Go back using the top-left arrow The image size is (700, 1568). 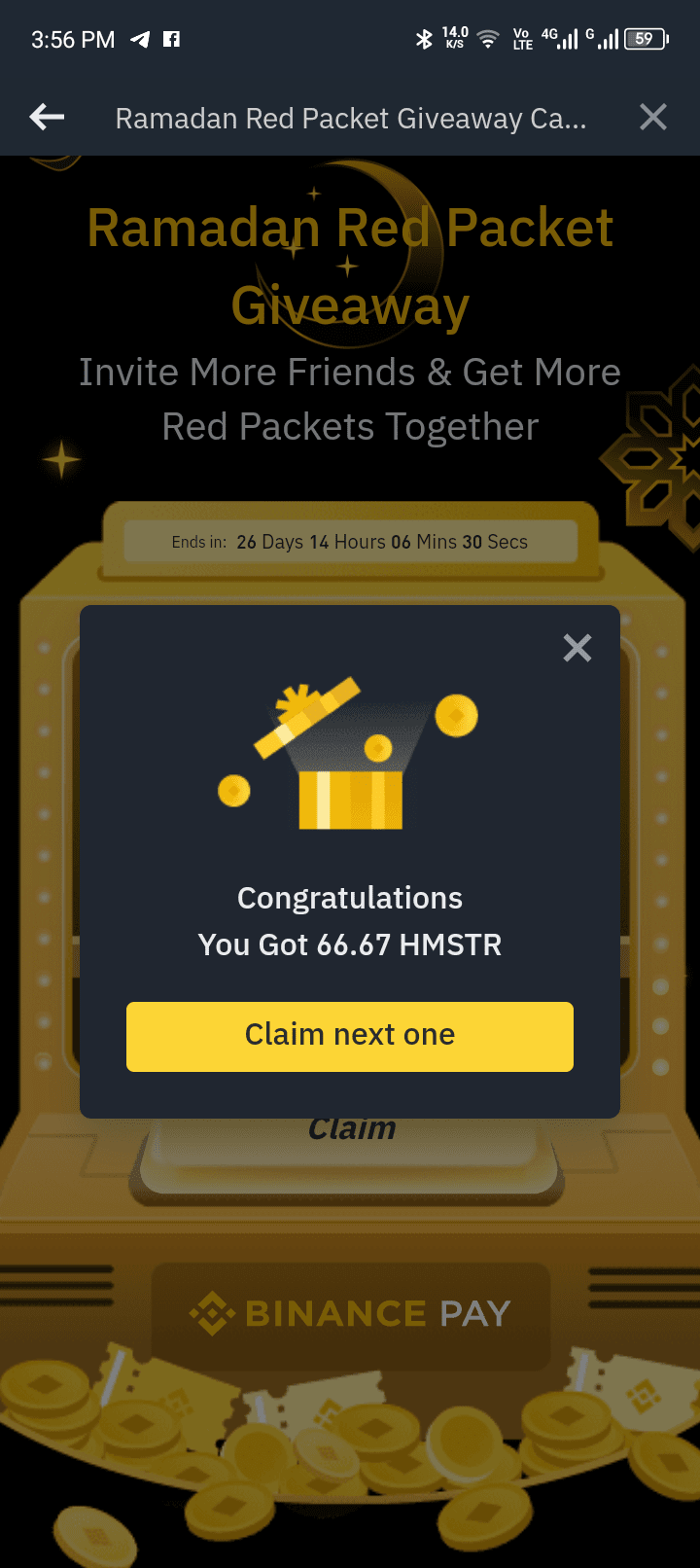(47, 118)
